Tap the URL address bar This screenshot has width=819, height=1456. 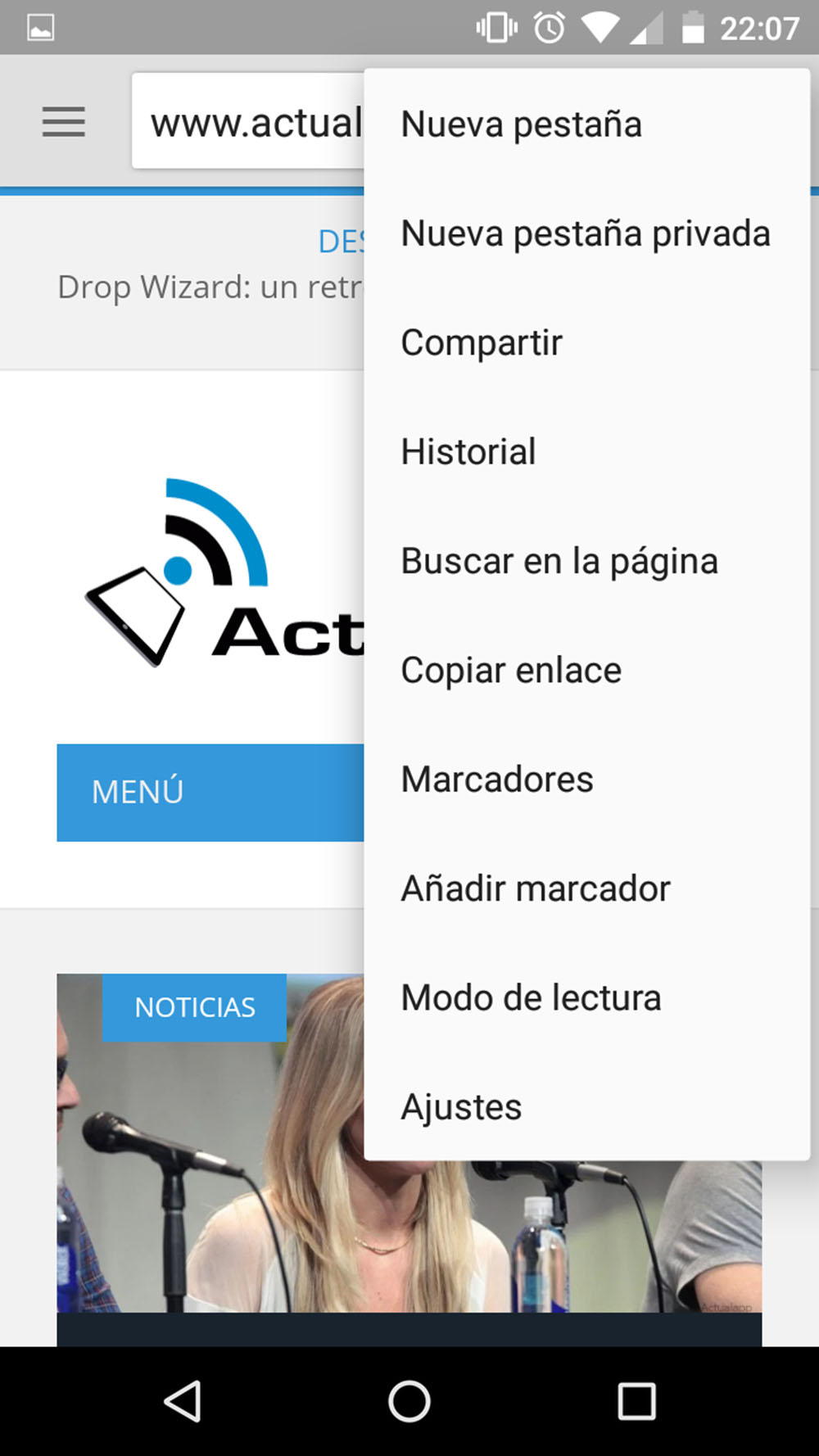[248, 121]
